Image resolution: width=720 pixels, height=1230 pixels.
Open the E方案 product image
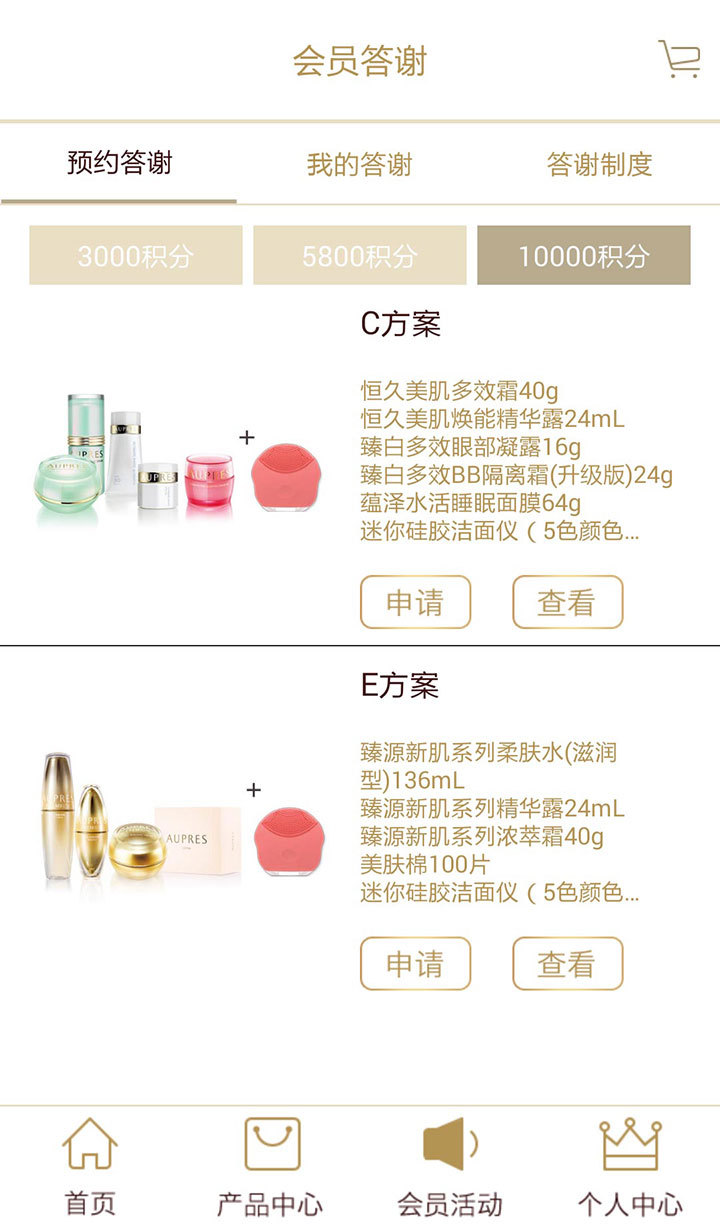(x=182, y=818)
